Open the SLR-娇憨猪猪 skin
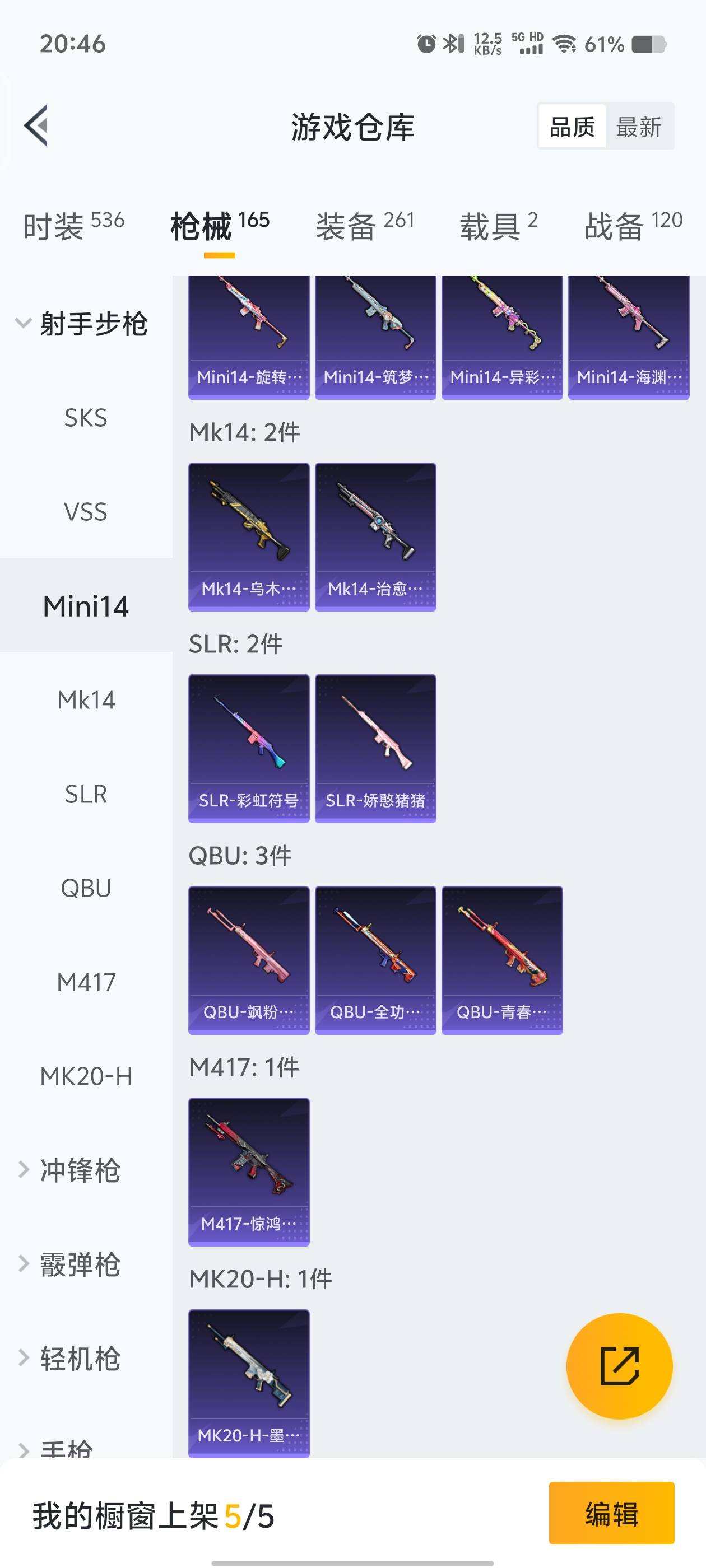706x1568 pixels. pos(375,748)
